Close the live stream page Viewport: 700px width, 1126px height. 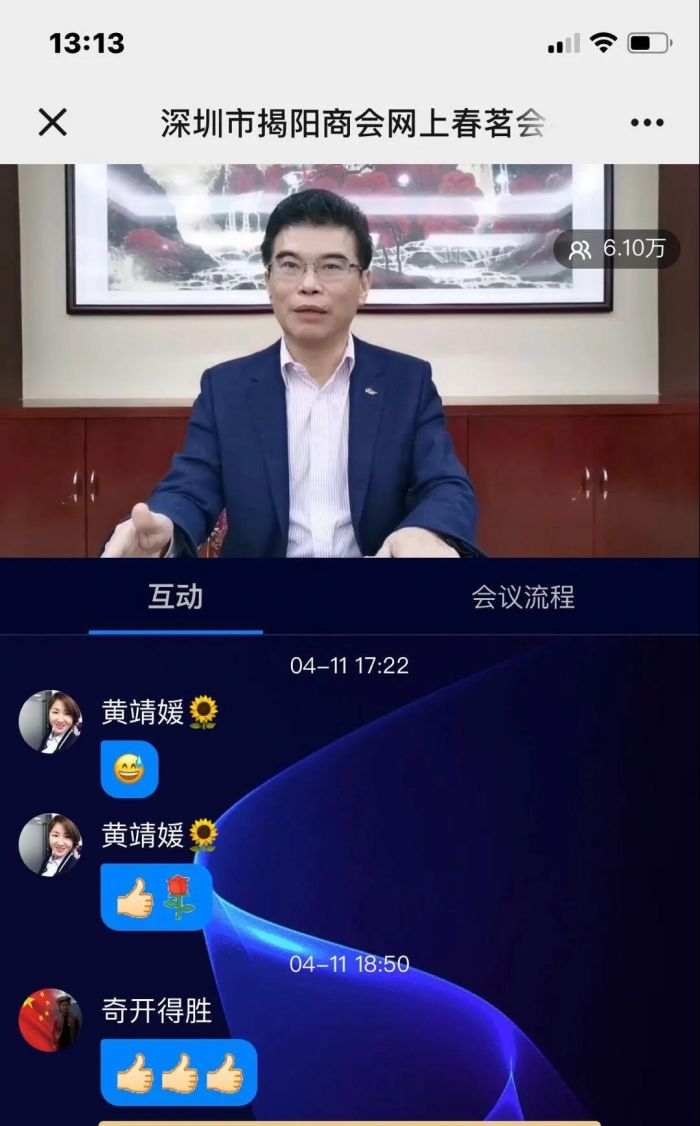tap(52, 122)
